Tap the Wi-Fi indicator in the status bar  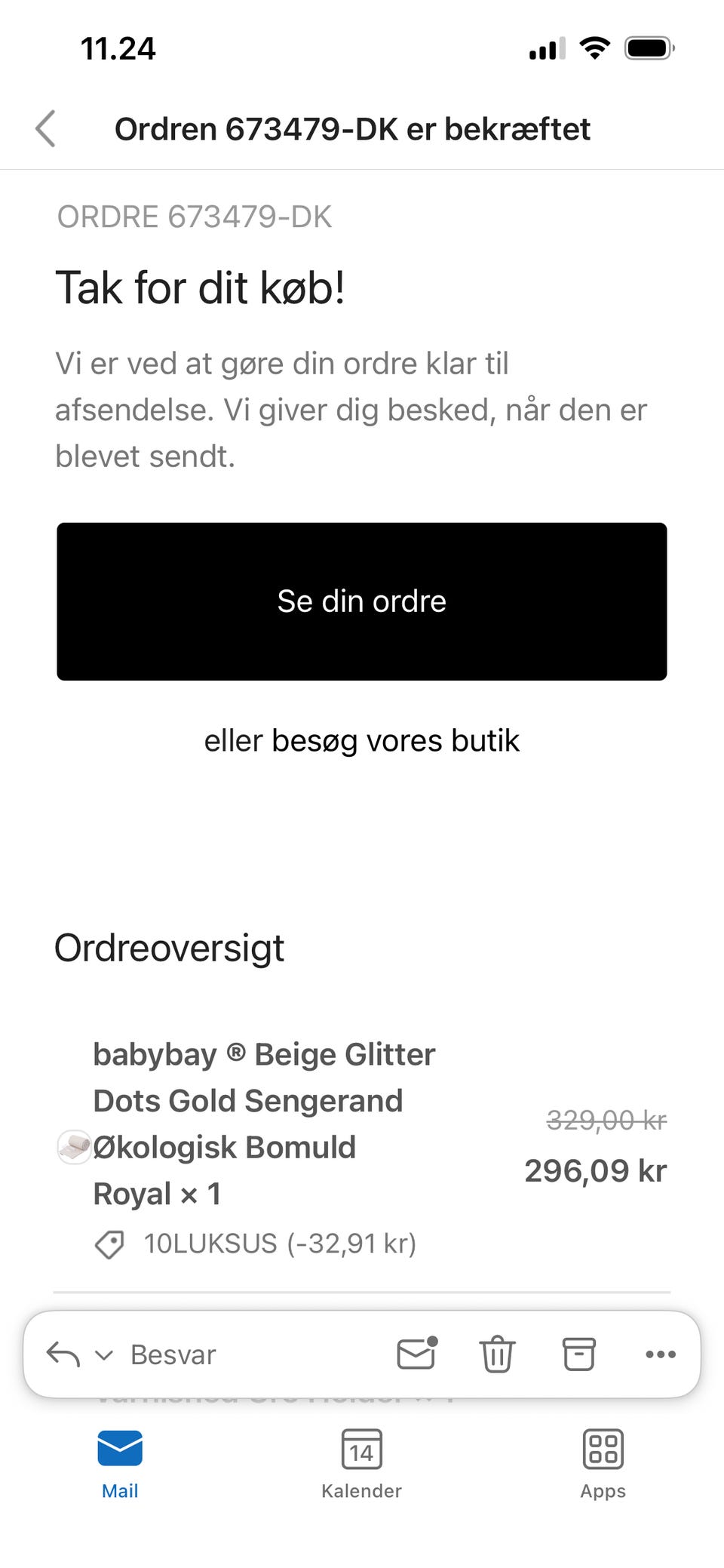coord(594,48)
